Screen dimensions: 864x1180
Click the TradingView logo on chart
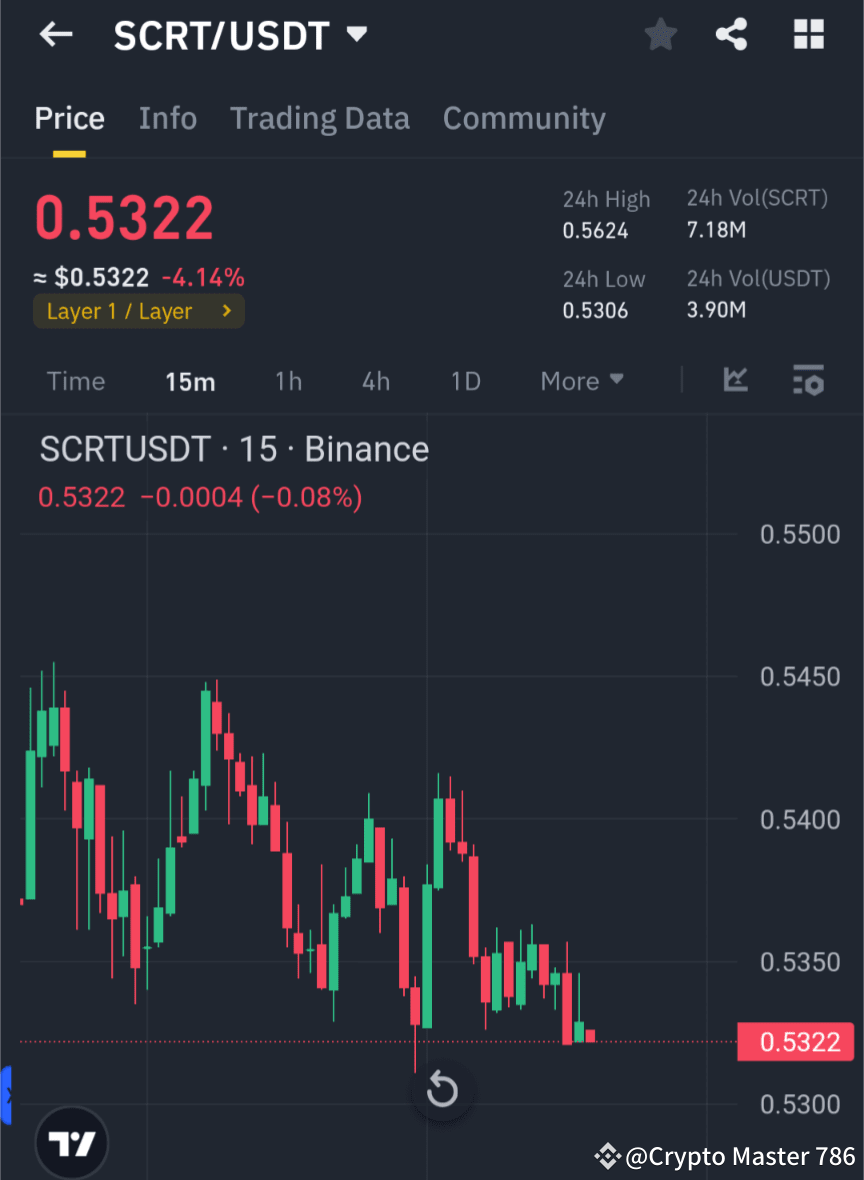tap(71, 1141)
